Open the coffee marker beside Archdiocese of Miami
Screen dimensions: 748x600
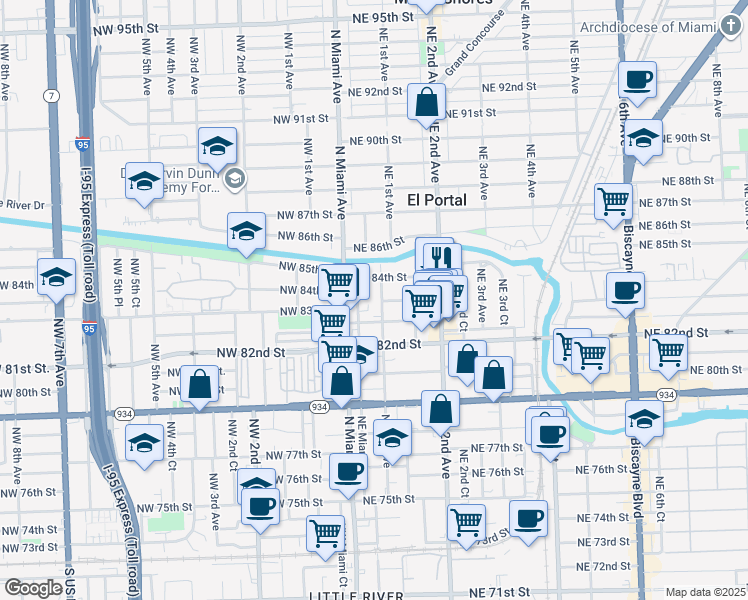click(x=636, y=80)
